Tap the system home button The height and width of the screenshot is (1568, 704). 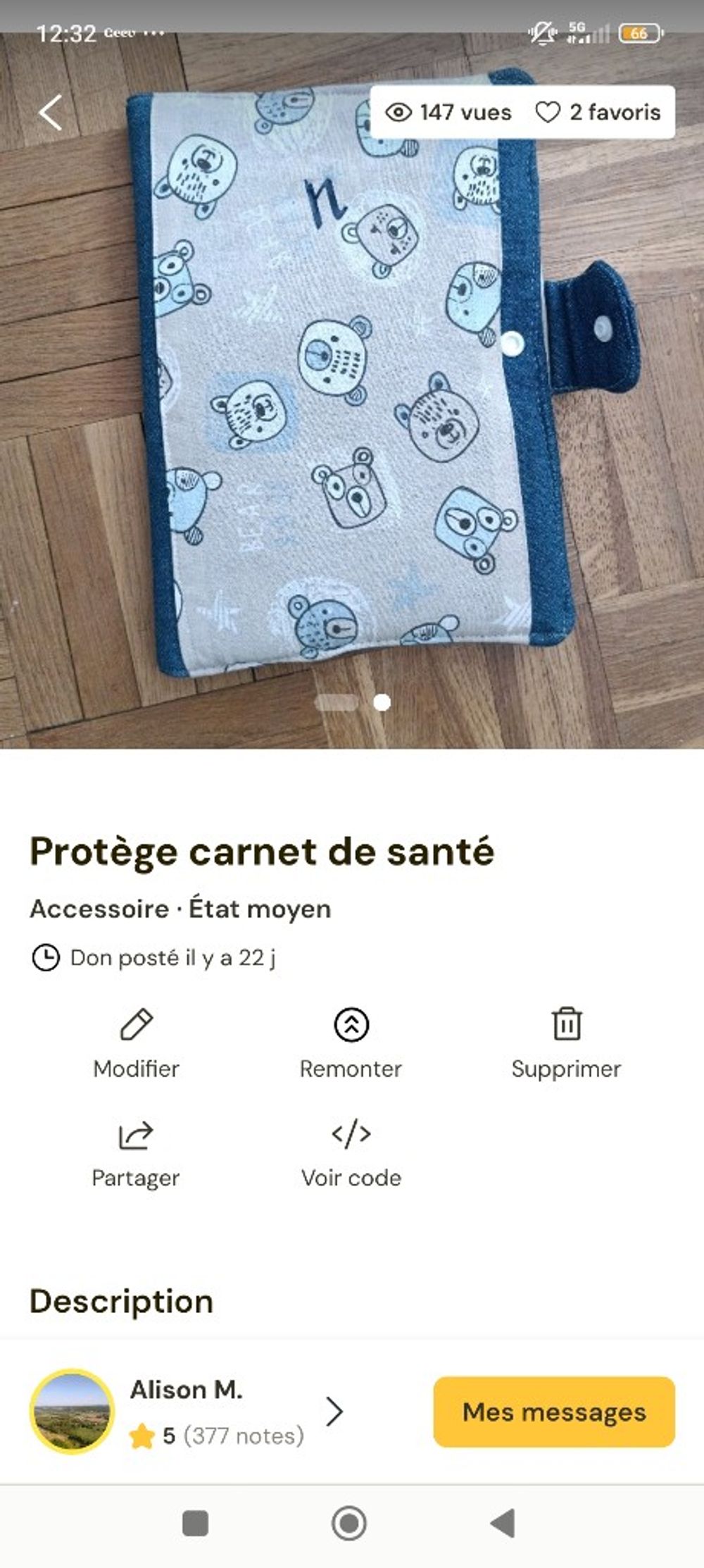(x=349, y=1524)
